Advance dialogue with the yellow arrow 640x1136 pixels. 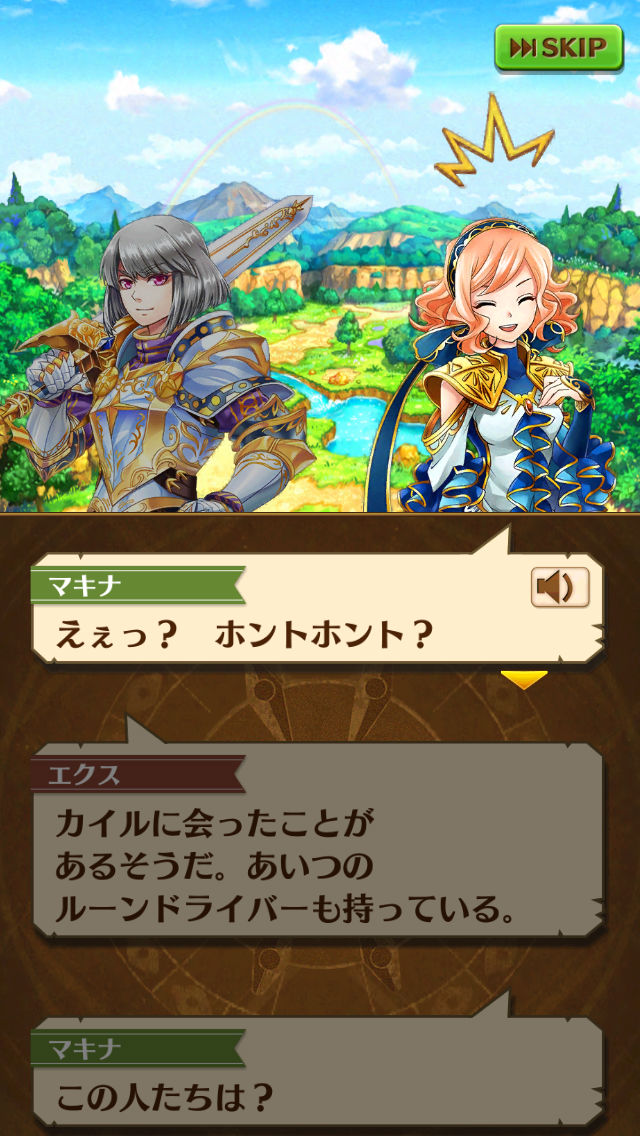click(524, 680)
